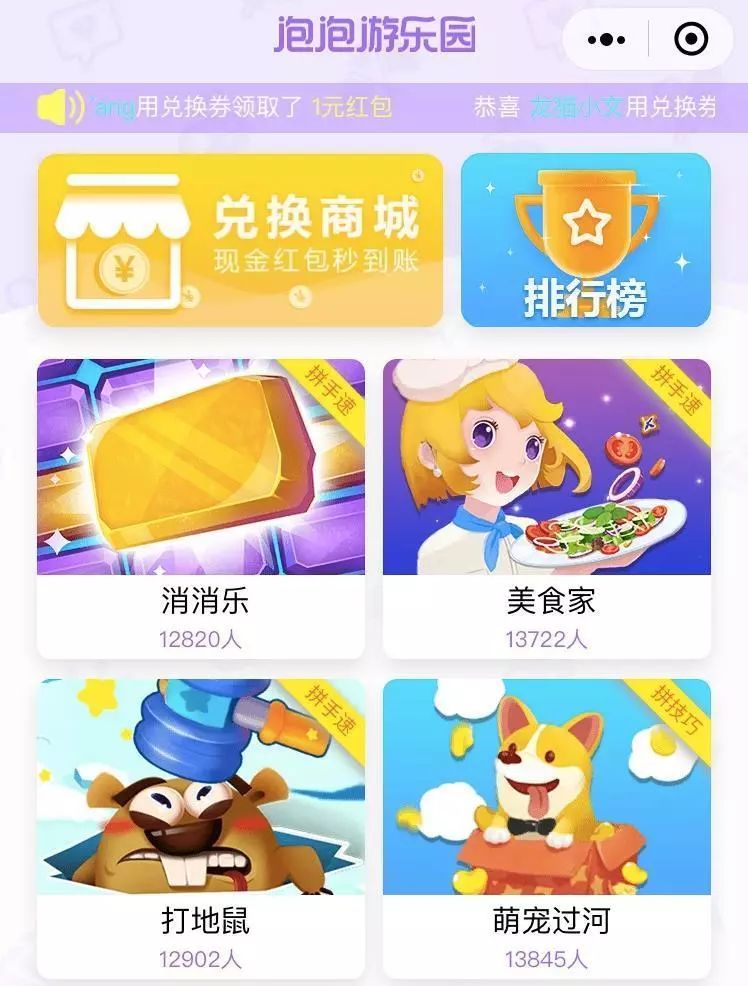Launch the 消消乐 game
The image size is (748, 986).
tap(201, 508)
